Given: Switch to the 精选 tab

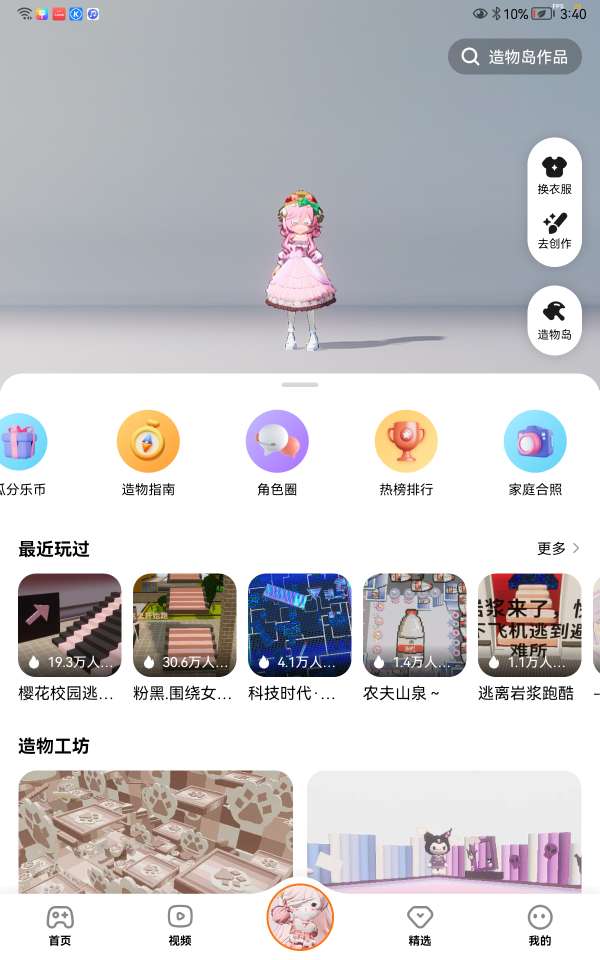Looking at the screenshot, I should click(x=420, y=926).
